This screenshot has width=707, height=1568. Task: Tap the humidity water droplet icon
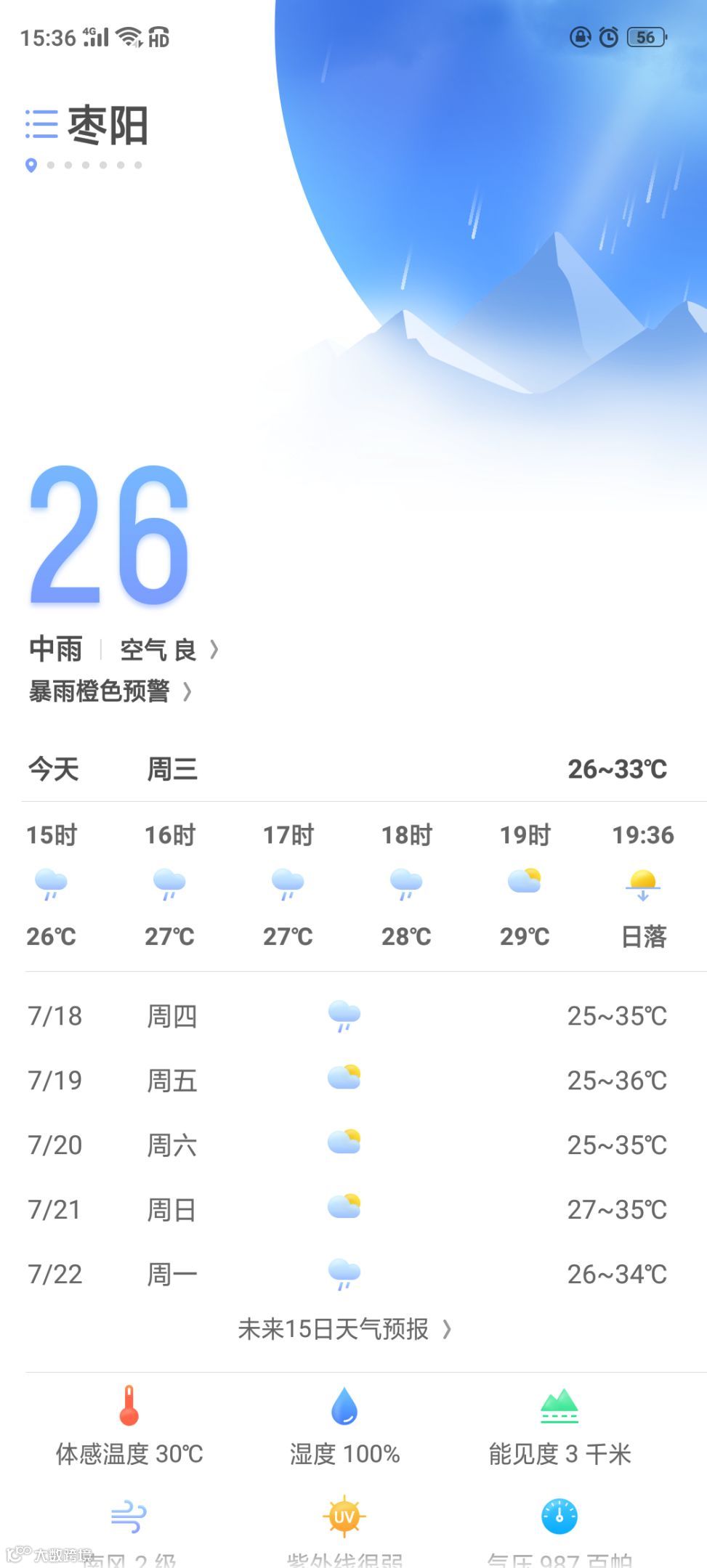click(345, 1407)
